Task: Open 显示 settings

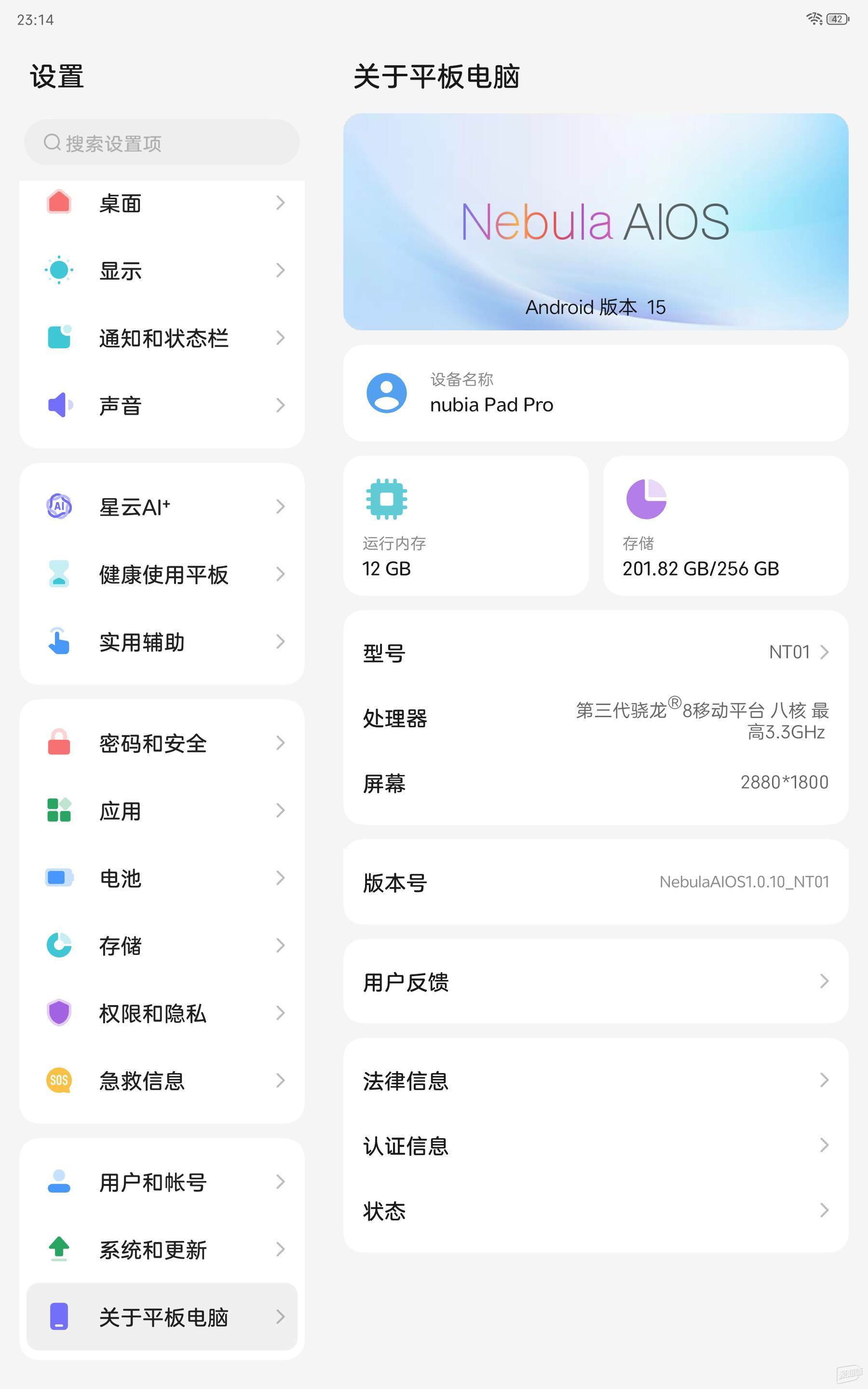Action: 162,271
